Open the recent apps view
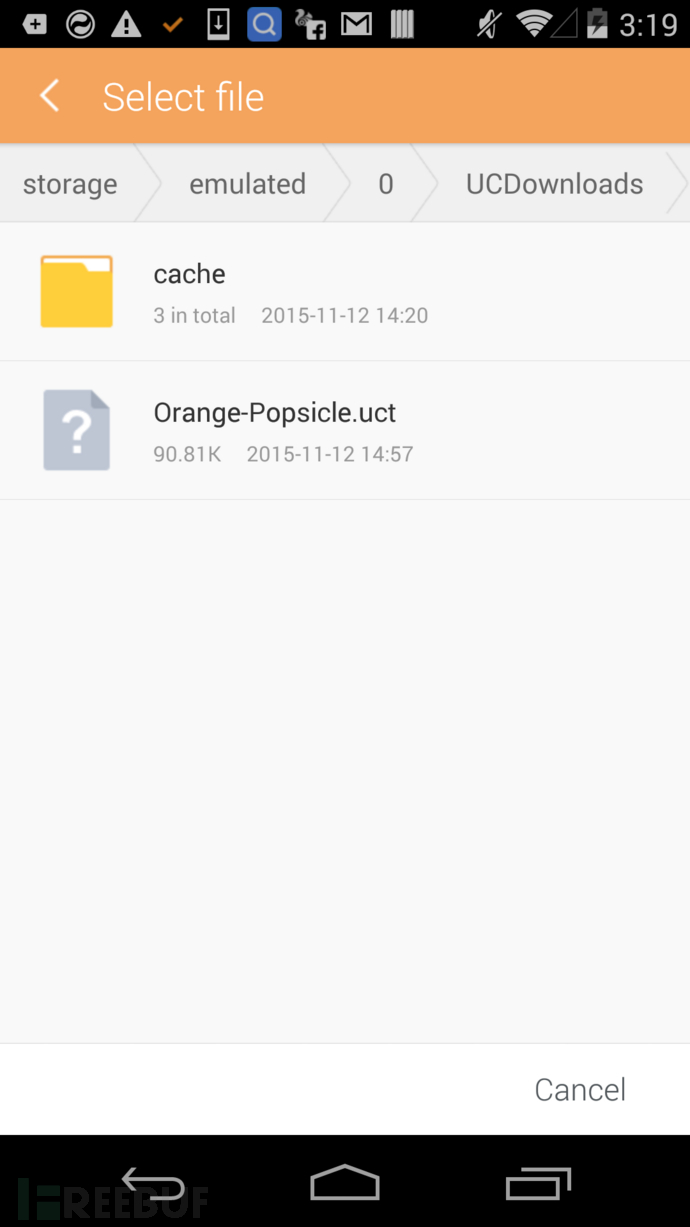The height and width of the screenshot is (1227, 690). (538, 1183)
